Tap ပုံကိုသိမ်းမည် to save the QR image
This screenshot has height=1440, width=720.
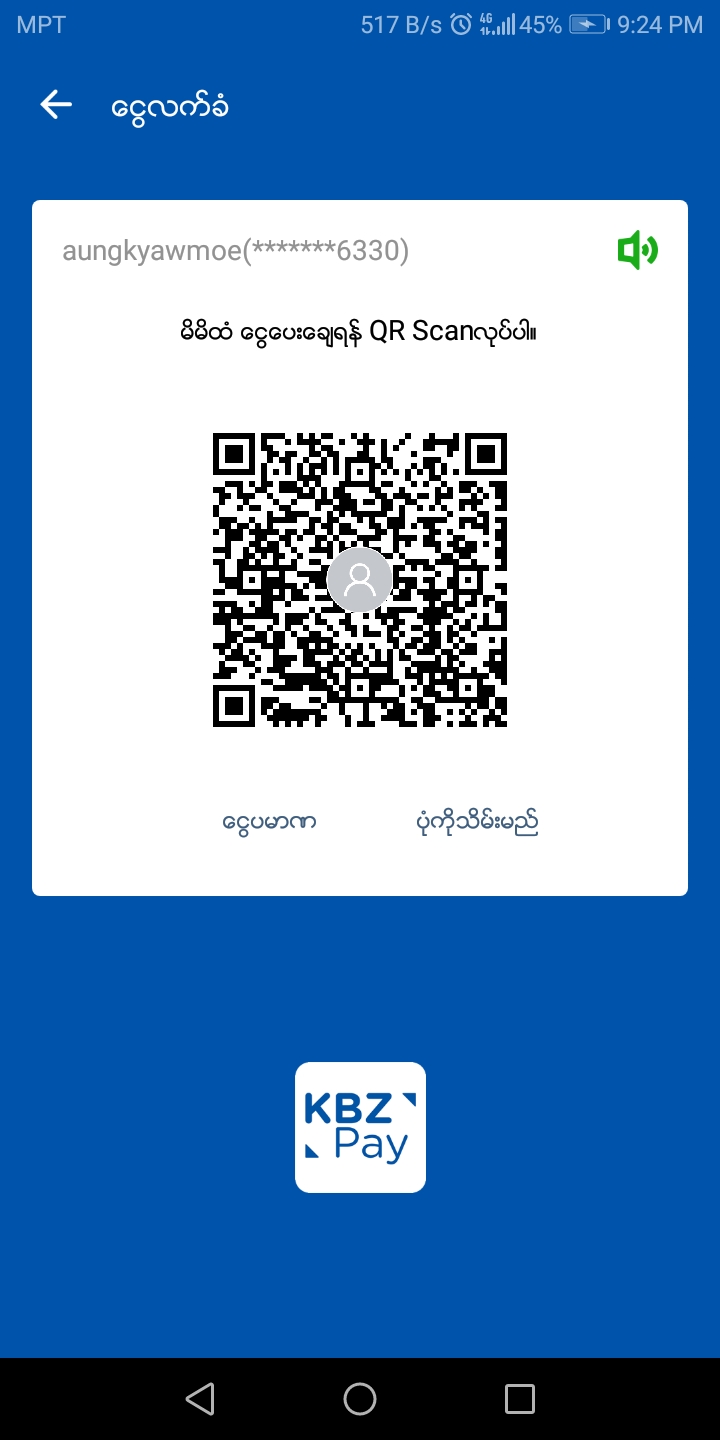point(477,823)
